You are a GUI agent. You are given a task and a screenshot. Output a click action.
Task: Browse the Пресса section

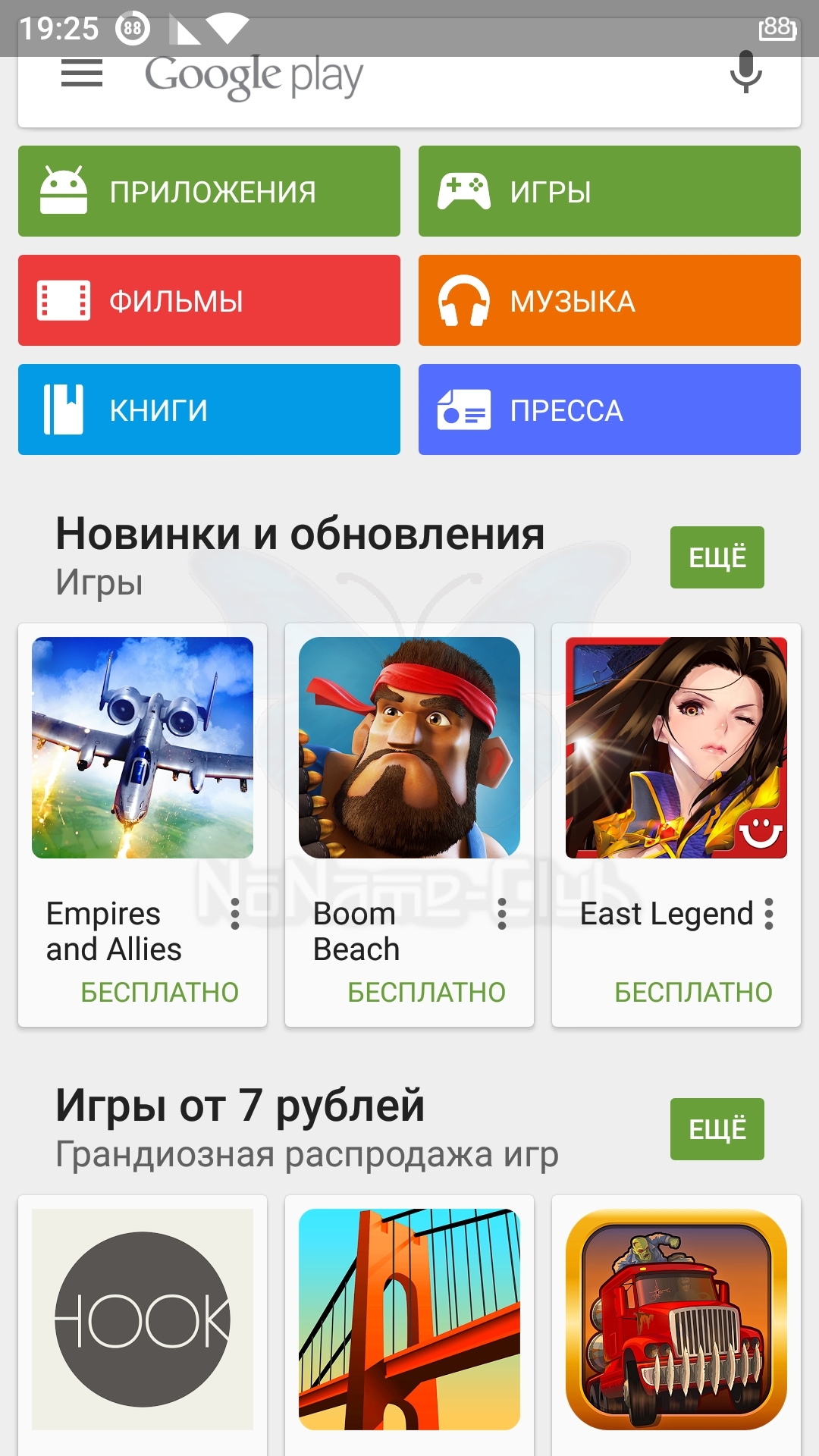pos(609,409)
